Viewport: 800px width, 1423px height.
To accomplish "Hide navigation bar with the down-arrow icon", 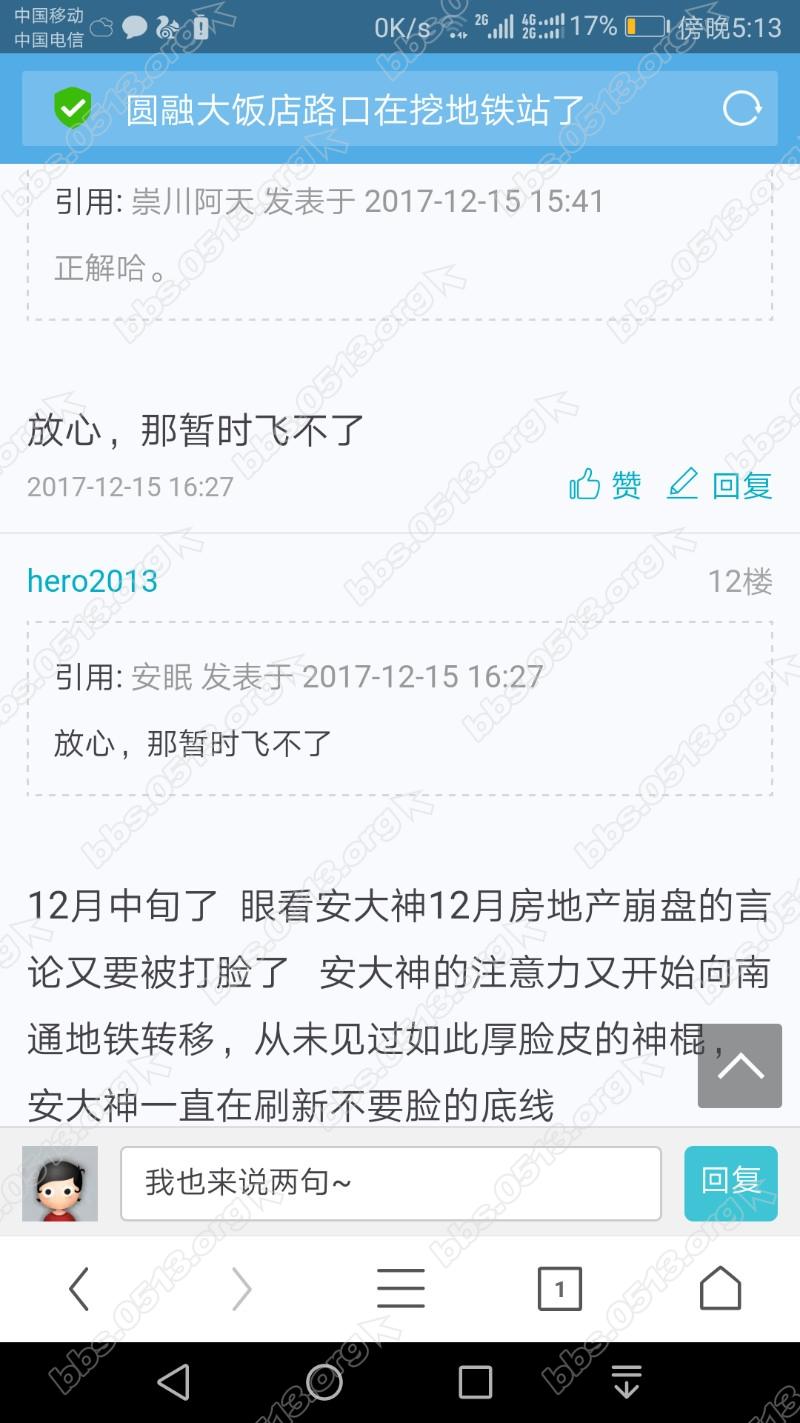I will click(x=626, y=1383).
